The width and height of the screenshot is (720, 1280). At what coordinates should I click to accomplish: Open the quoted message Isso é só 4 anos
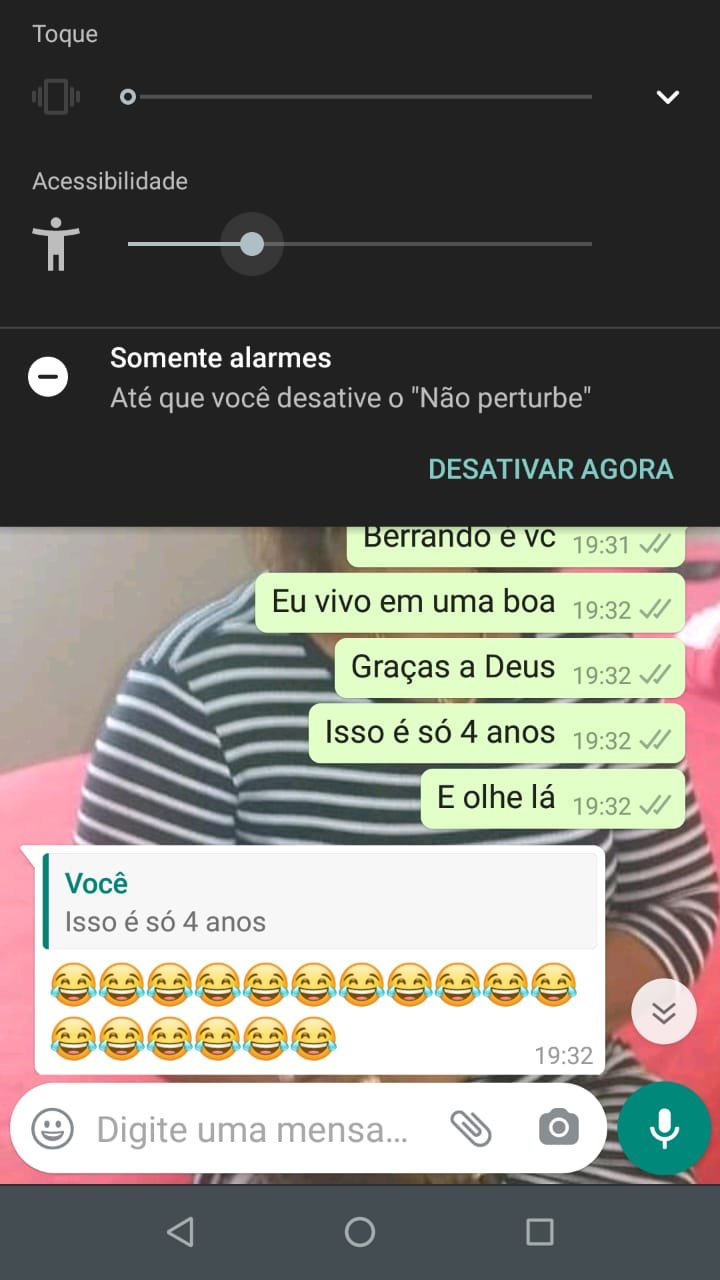[320, 902]
